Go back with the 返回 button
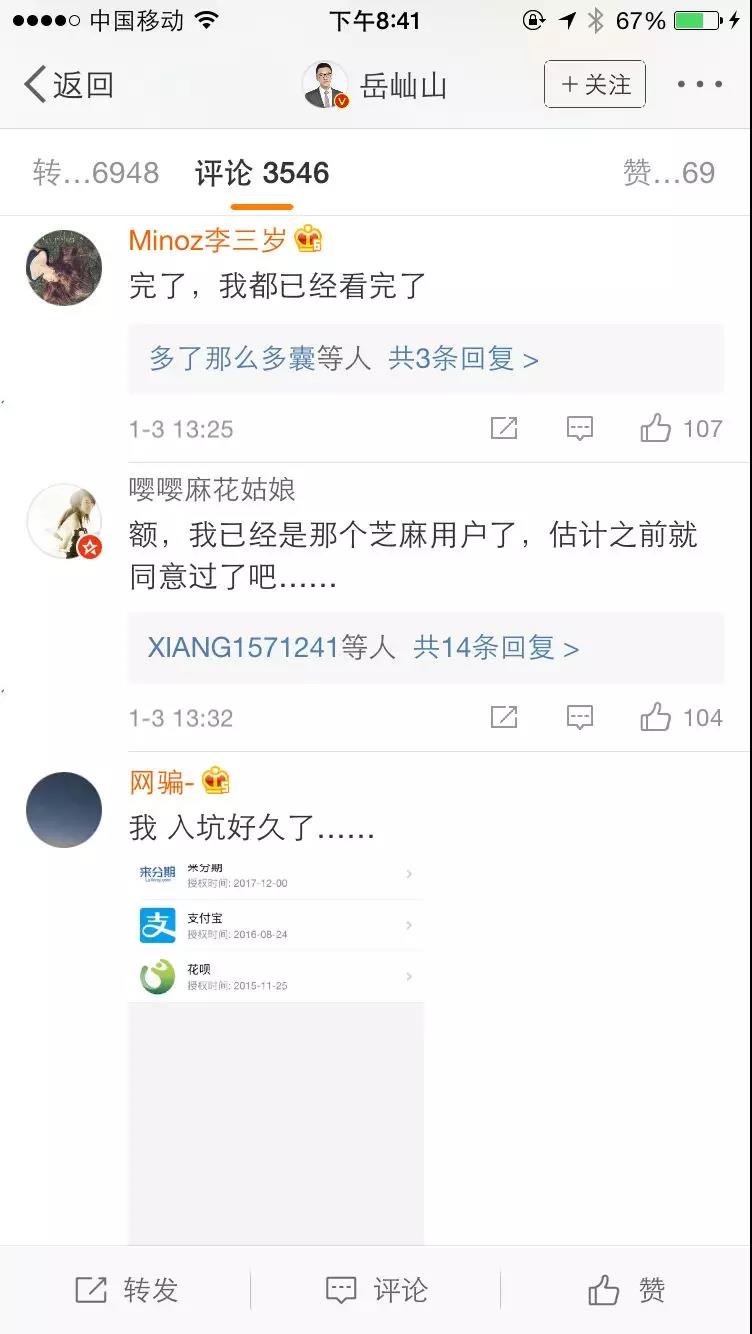Screen dimensions: 752x1334 point(68,85)
